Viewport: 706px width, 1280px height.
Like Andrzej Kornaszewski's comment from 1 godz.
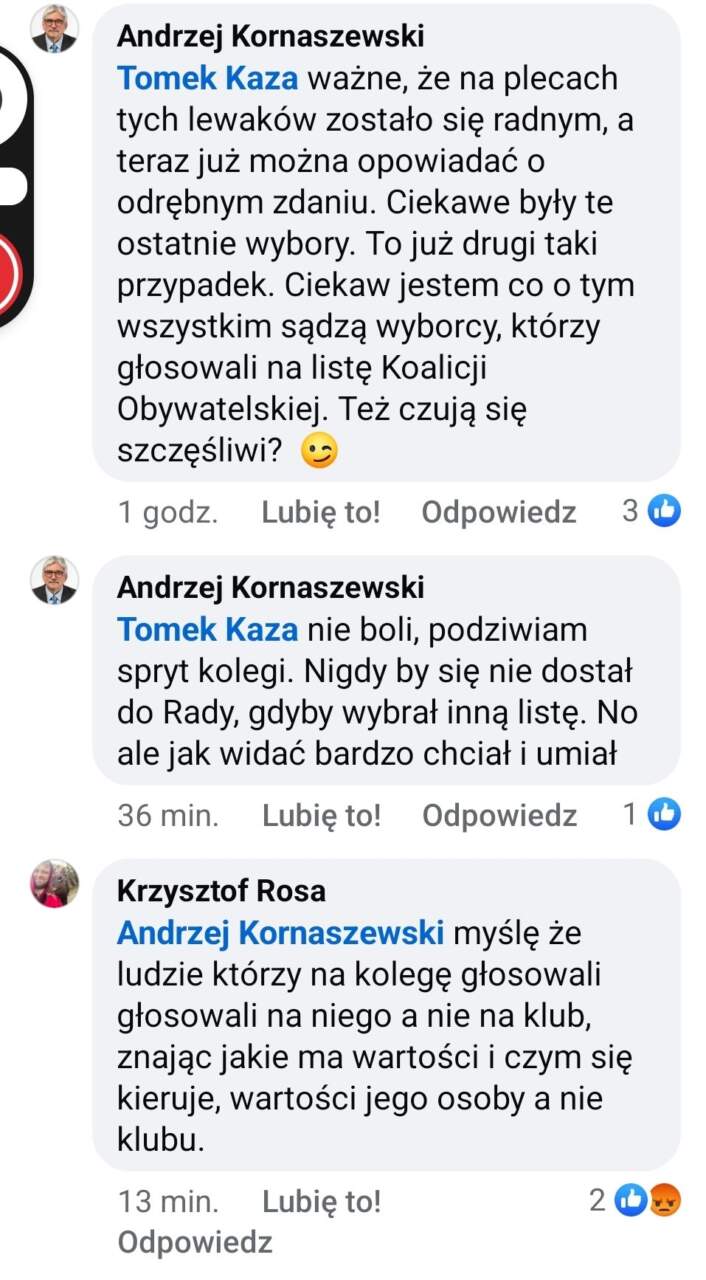click(321, 513)
